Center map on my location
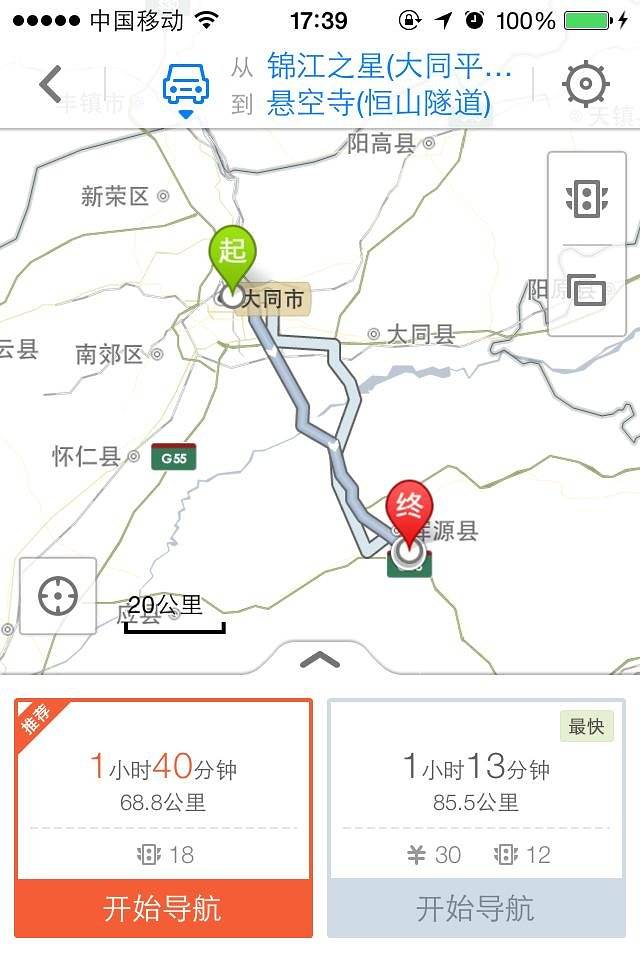This screenshot has width=640, height=960. coord(58,596)
